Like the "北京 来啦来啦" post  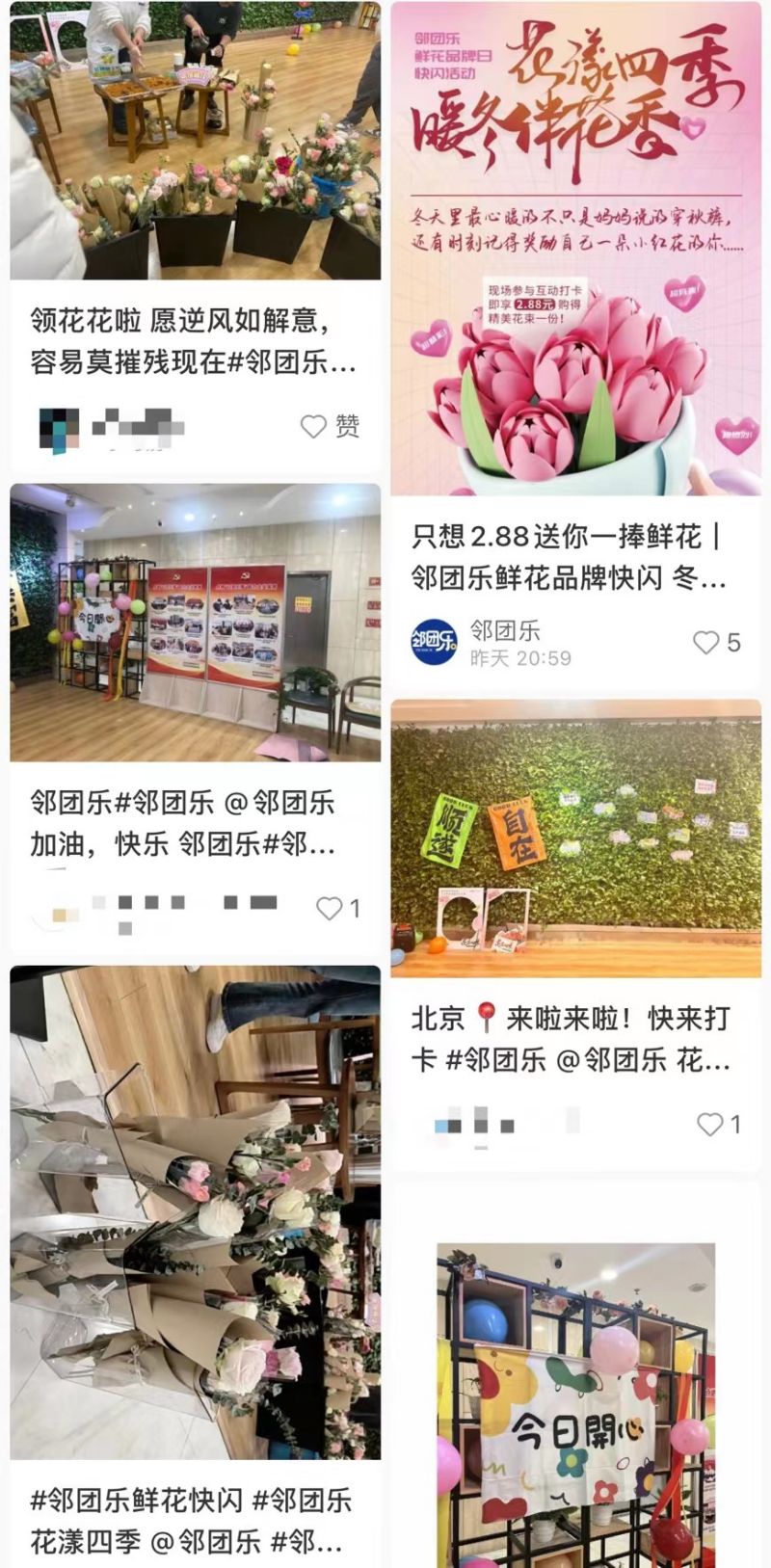(710, 1124)
